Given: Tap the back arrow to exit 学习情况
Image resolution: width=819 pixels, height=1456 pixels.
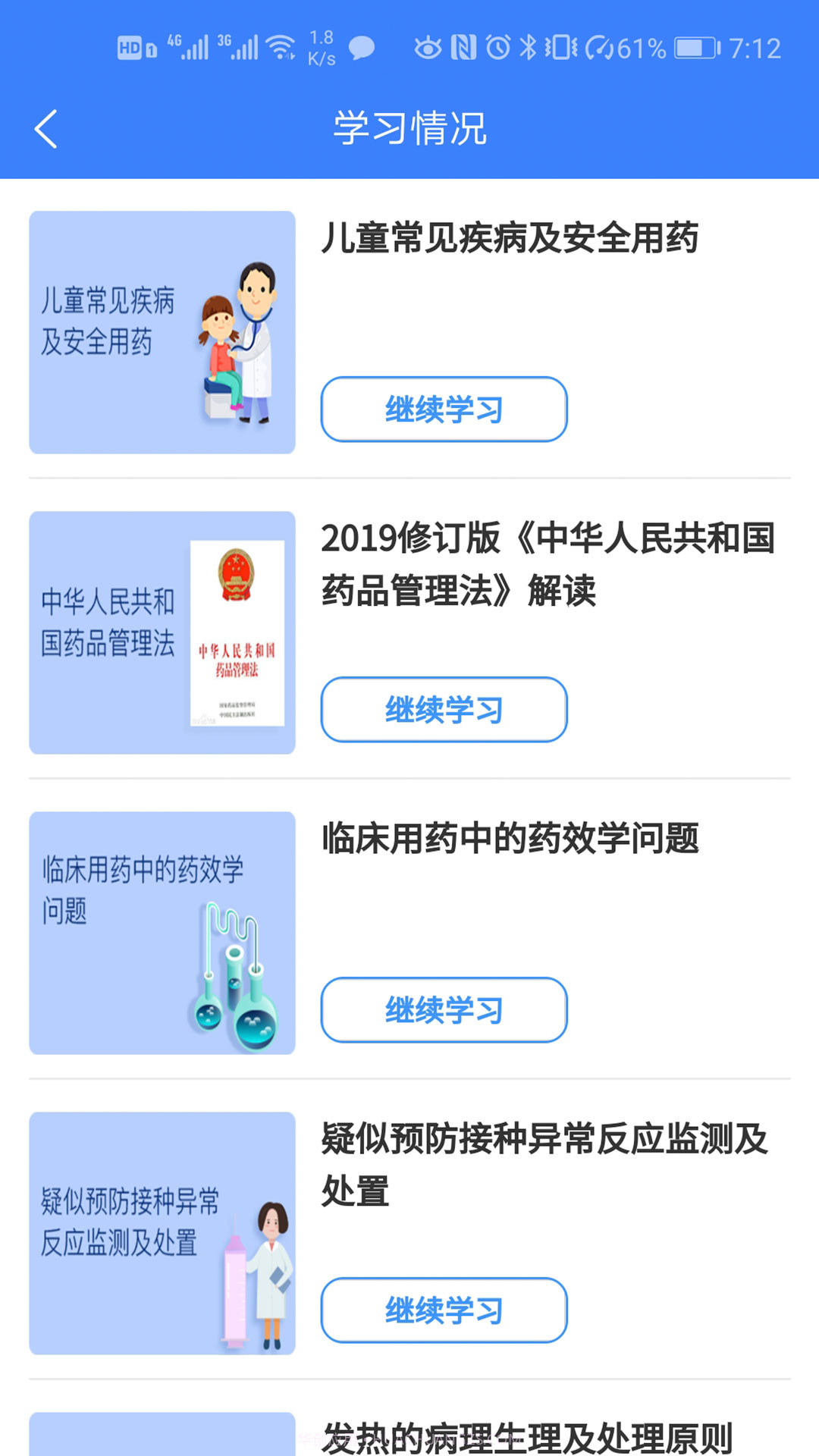Looking at the screenshot, I should click(45, 127).
